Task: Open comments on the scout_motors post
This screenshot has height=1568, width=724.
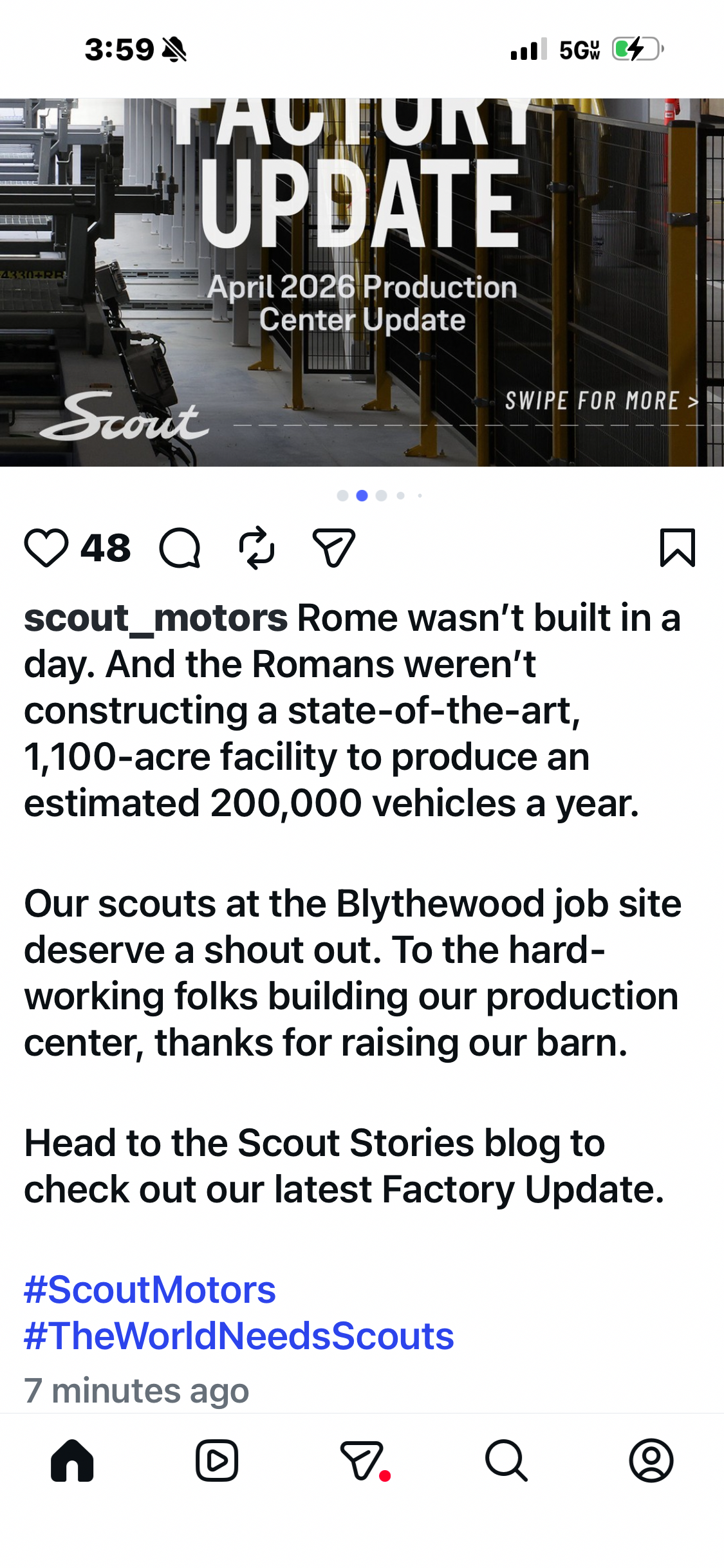Action: (180, 548)
